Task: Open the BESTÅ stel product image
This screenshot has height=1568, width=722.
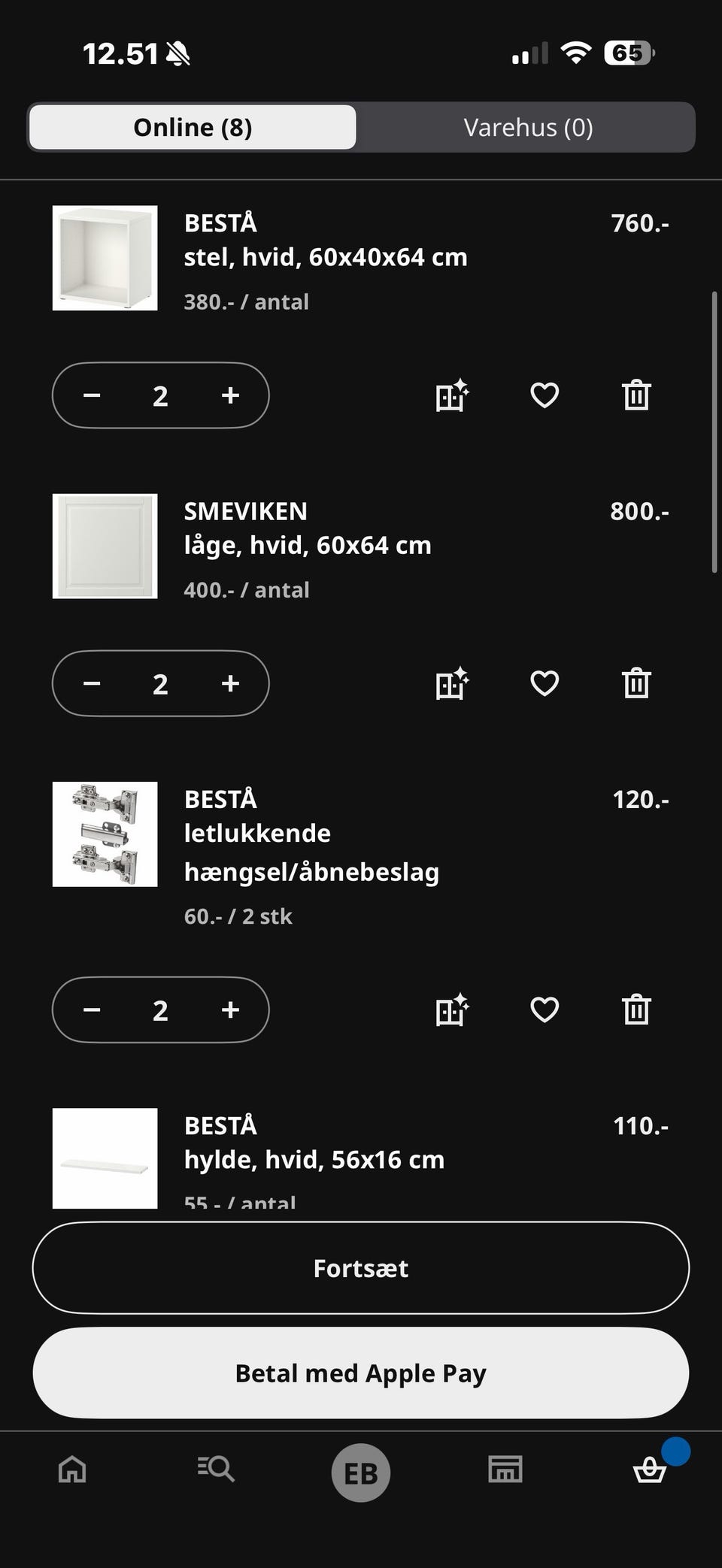Action: [x=105, y=258]
